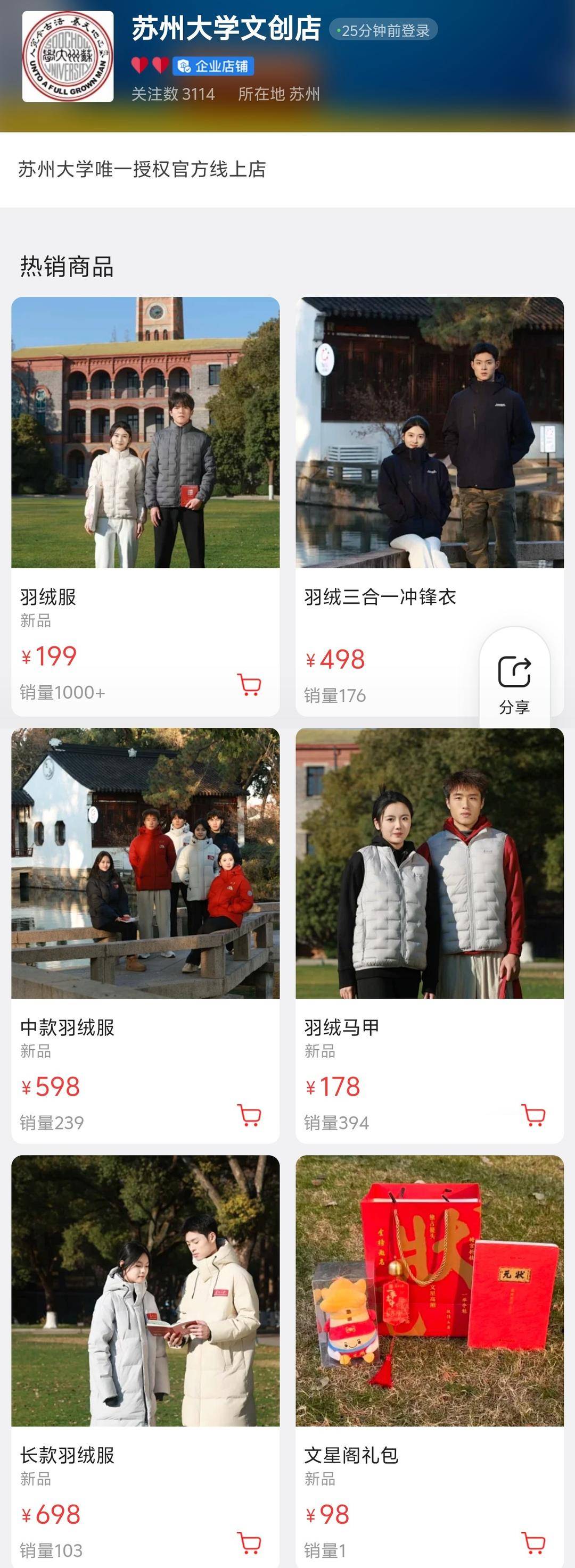Tap the 分享 share button
This screenshot has height=1568, width=575.
point(514,680)
